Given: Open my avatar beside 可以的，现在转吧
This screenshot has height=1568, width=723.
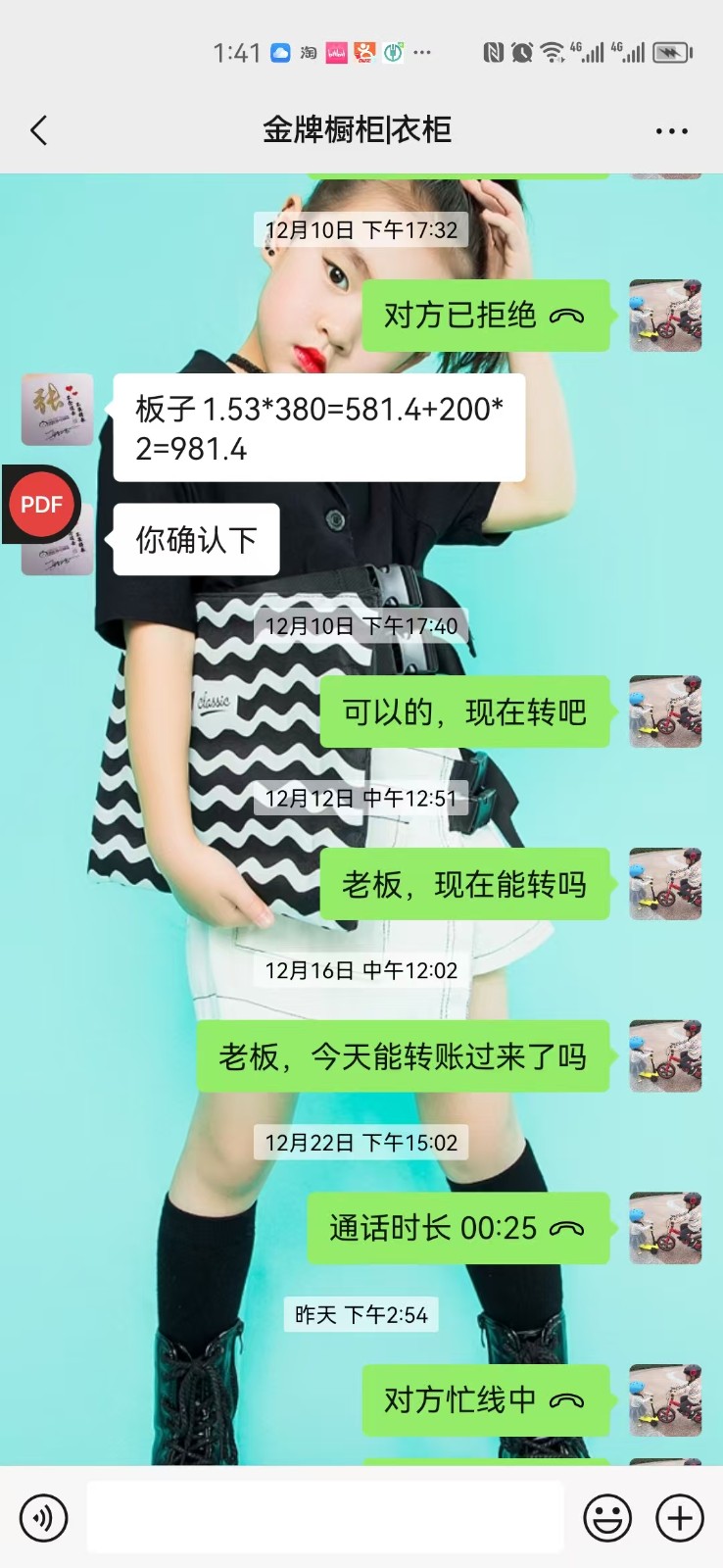Looking at the screenshot, I should coord(665,711).
